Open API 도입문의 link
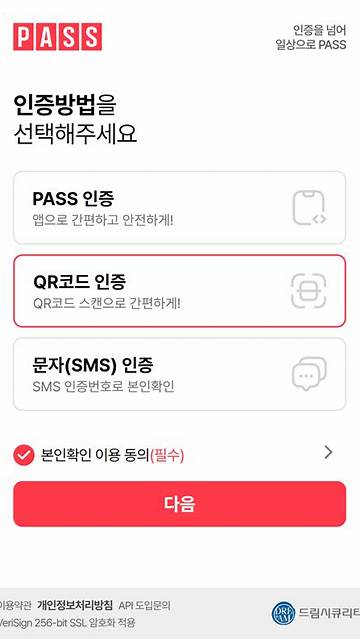360x640 pixels. click(x=144, y=606)
